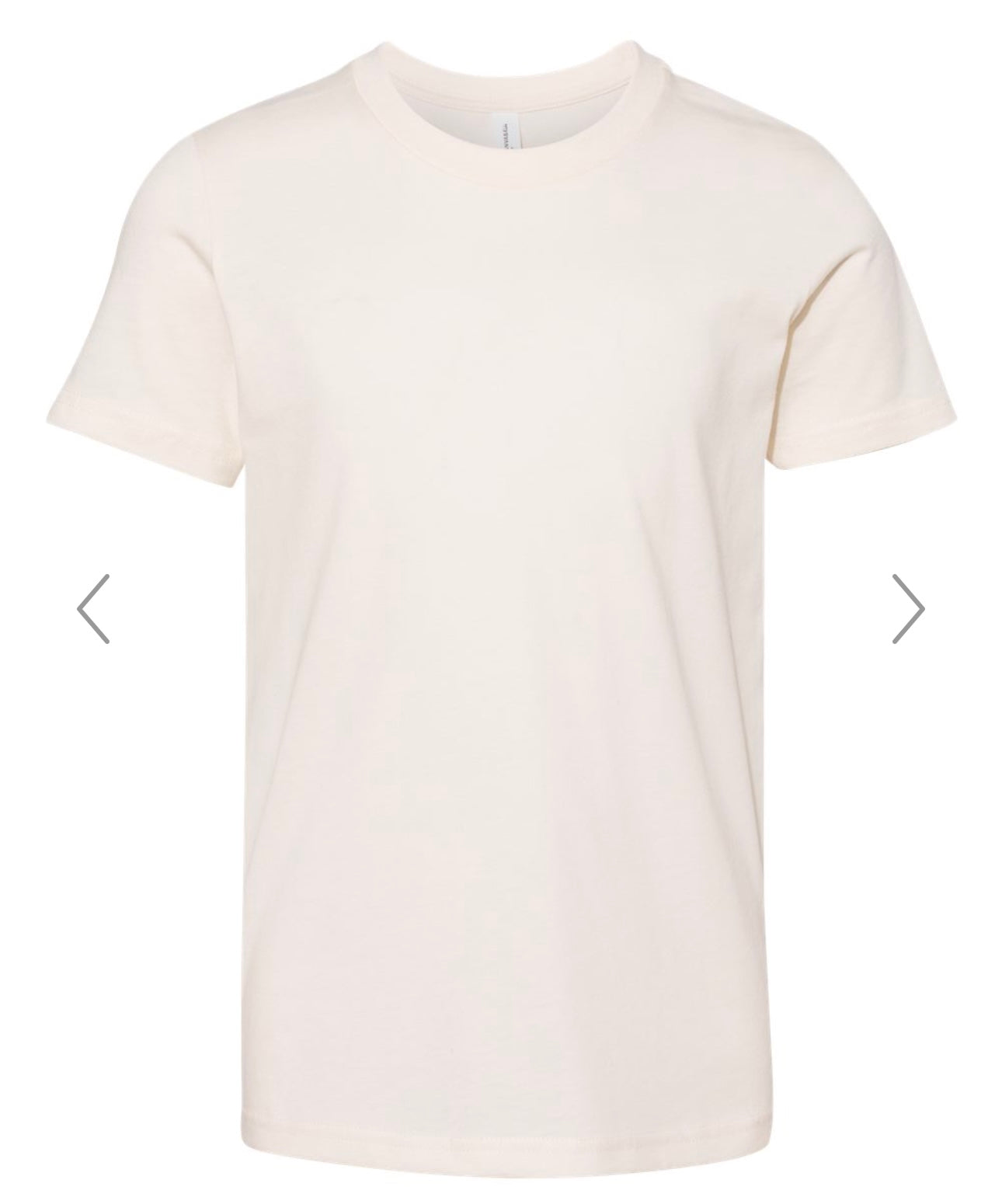Advance to the next product image
The height and width of the screenshot is (1204, 1002).
pos(908,609)
